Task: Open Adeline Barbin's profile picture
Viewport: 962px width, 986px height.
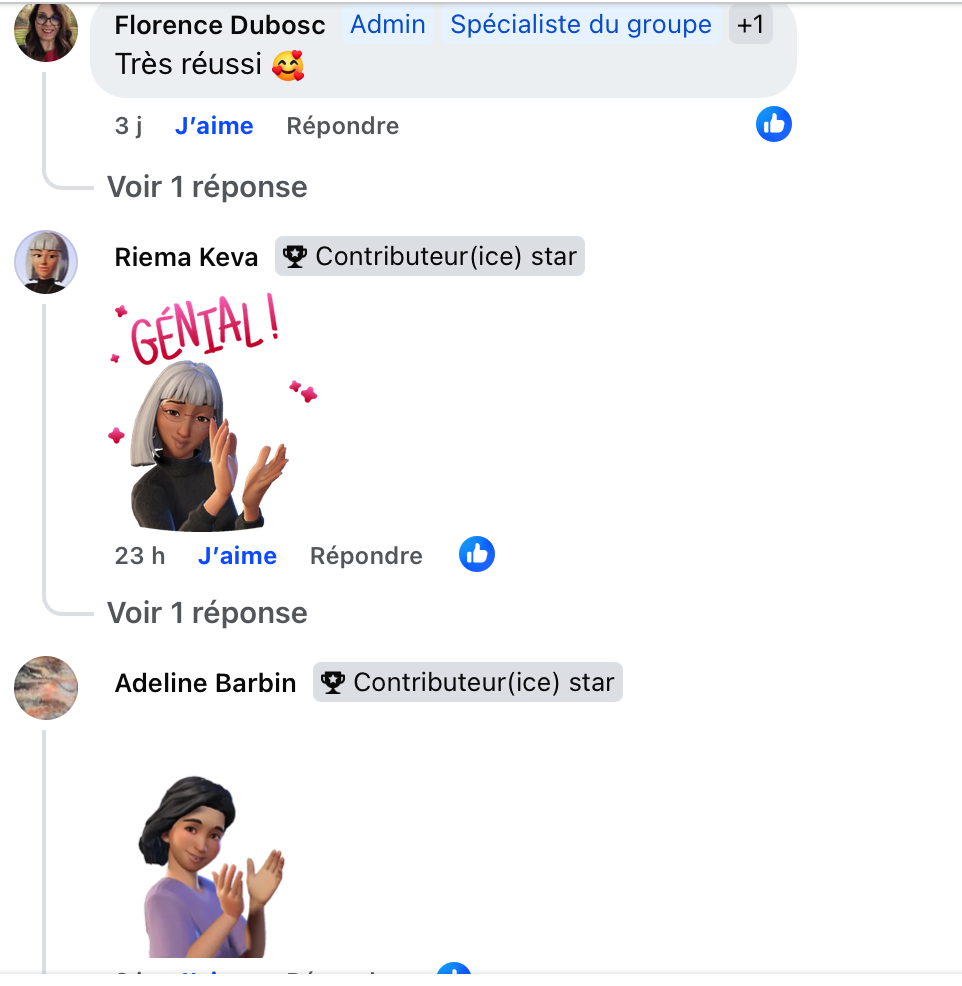Action: click(46, 688)
